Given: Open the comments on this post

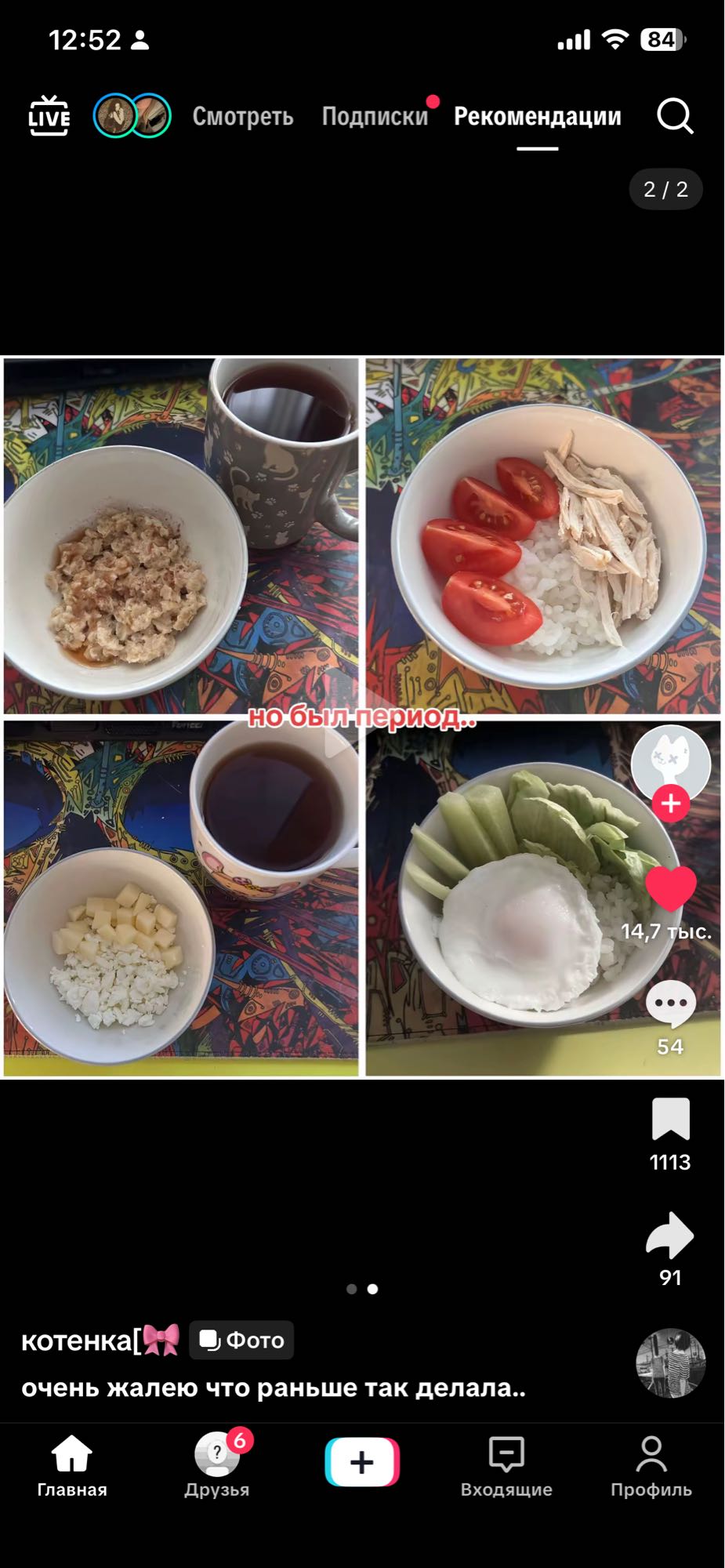Looking at the screenshot, I should pyautogui.click(x=670, y=1004).
